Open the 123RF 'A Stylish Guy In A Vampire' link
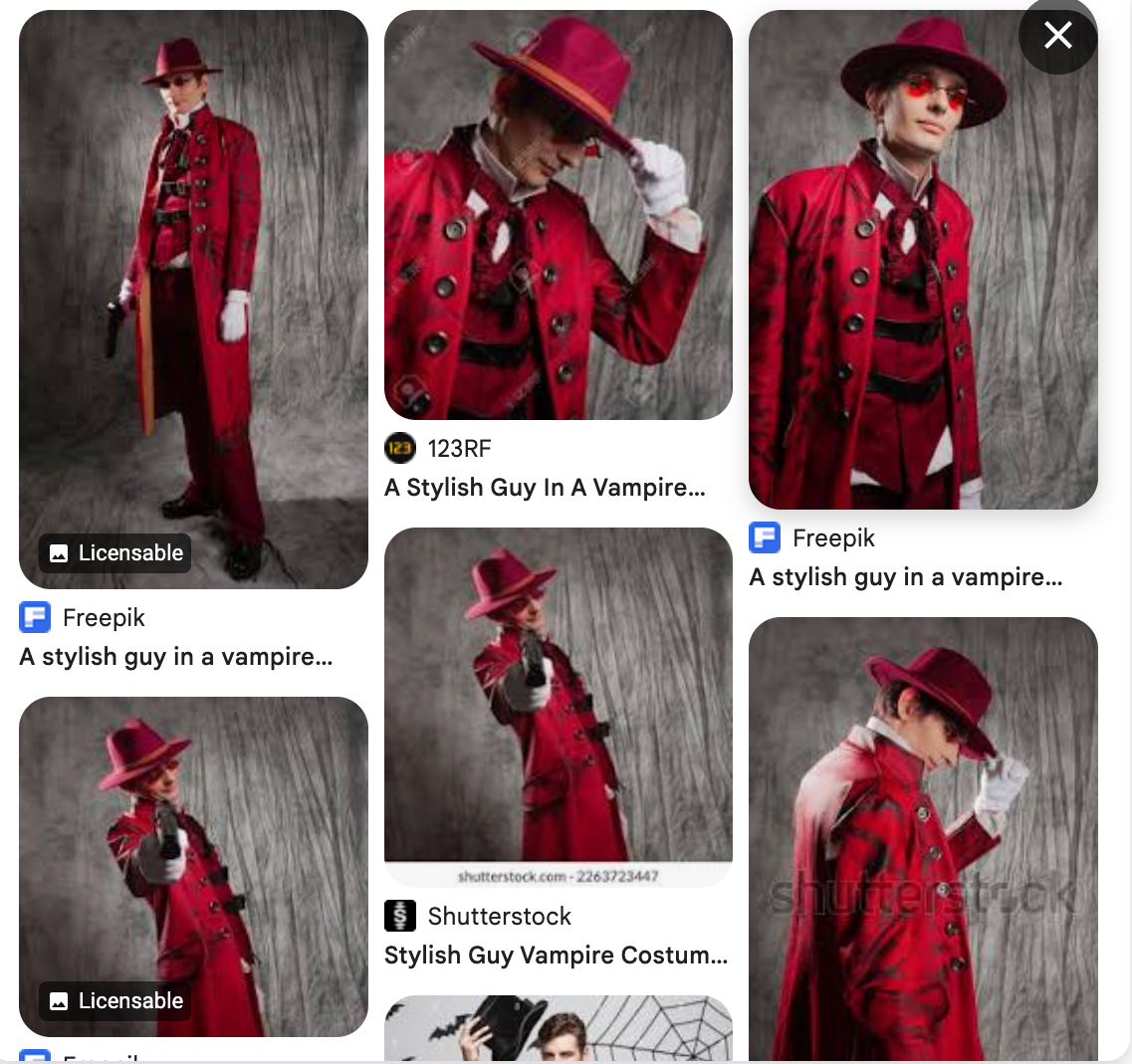The image size is (1132, 1064). [x=545, y=488]
